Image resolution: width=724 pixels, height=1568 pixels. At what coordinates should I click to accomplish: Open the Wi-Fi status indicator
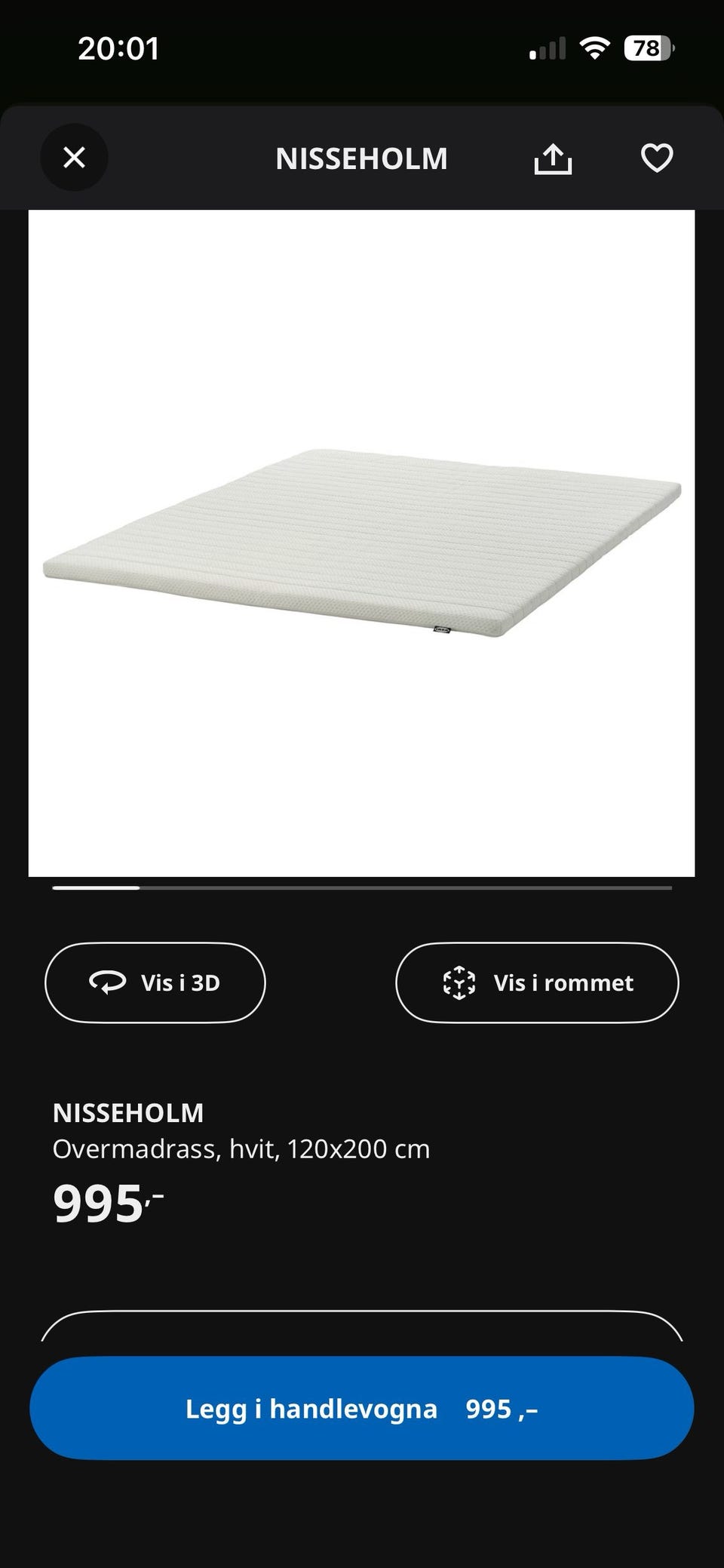point(595,48)
